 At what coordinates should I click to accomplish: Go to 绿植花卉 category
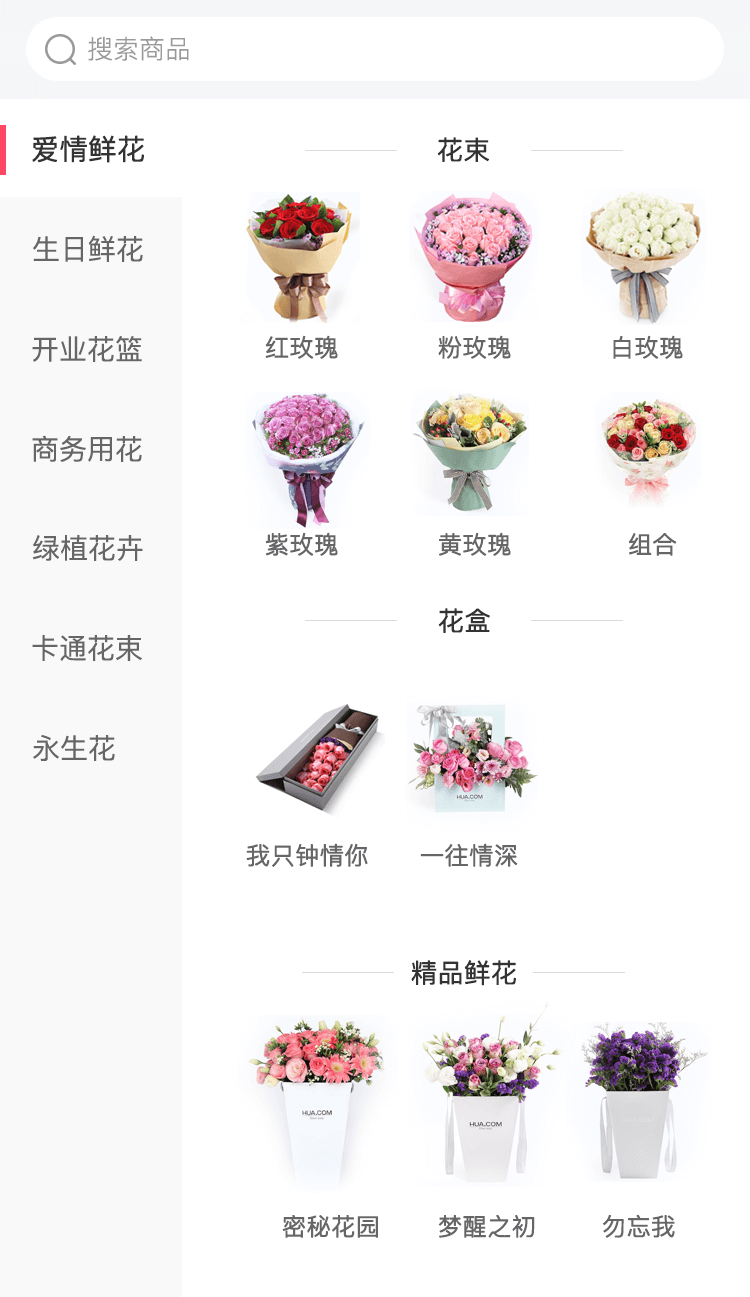pyautogui.click(x=88, y=548)
